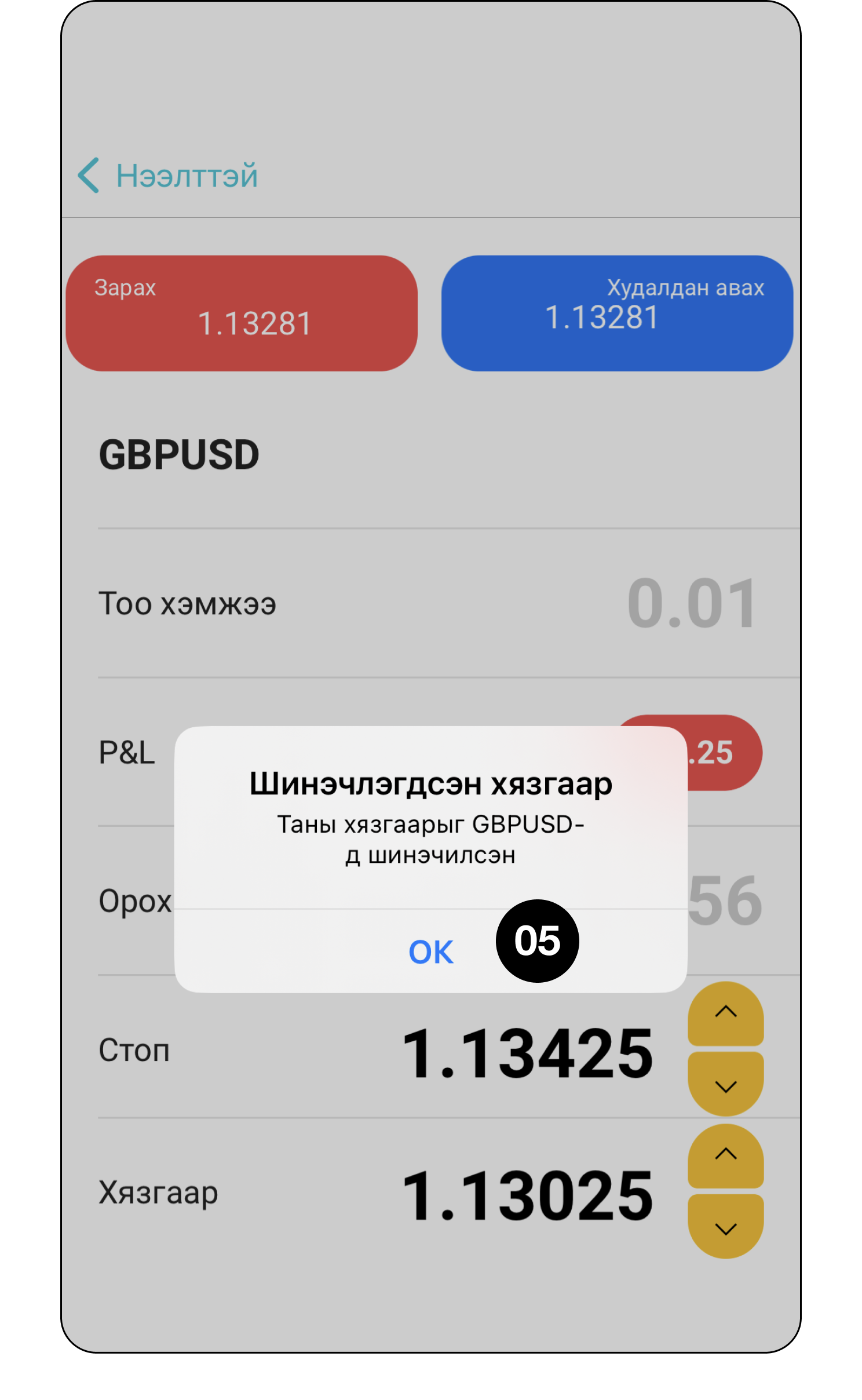862x1400 pixels.
Task: Tap the red Зарах button
Action: point(242,313)
